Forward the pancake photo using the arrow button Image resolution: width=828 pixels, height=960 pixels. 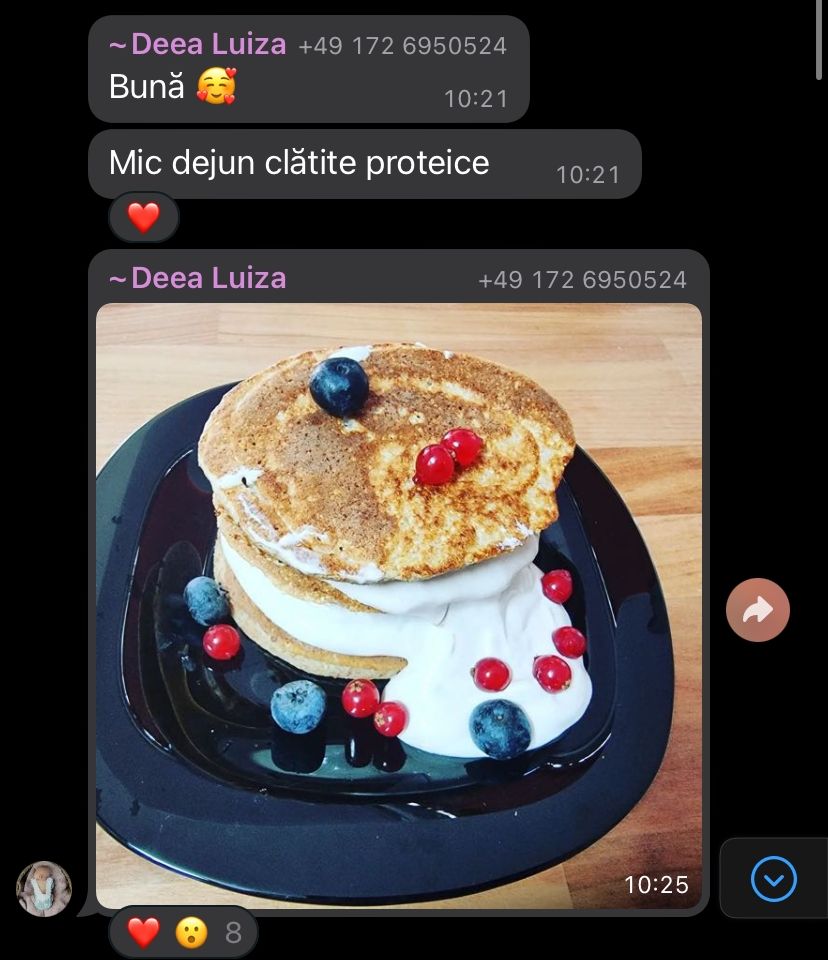click(x=758, y=610)
